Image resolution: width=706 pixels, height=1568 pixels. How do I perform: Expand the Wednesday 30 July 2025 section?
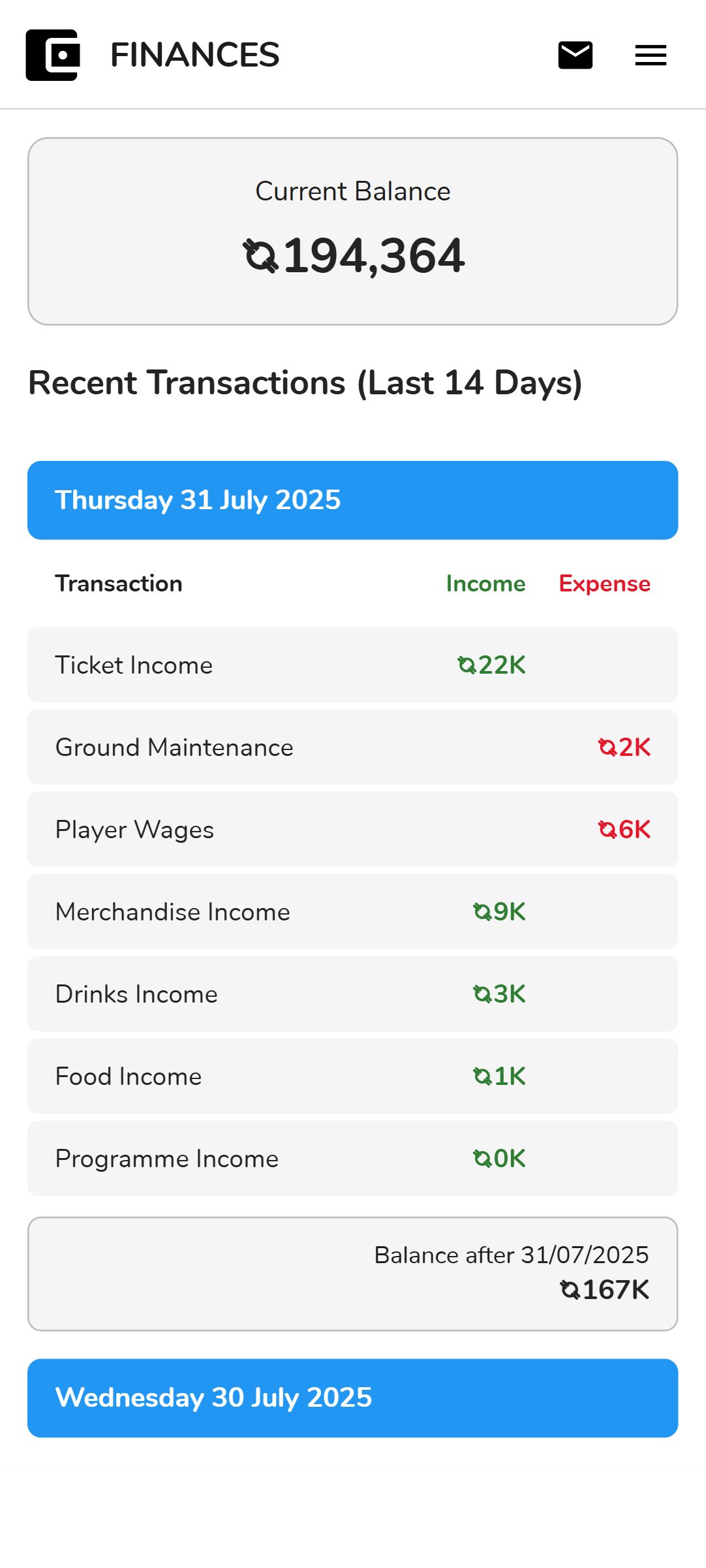tap(352, 1398)
